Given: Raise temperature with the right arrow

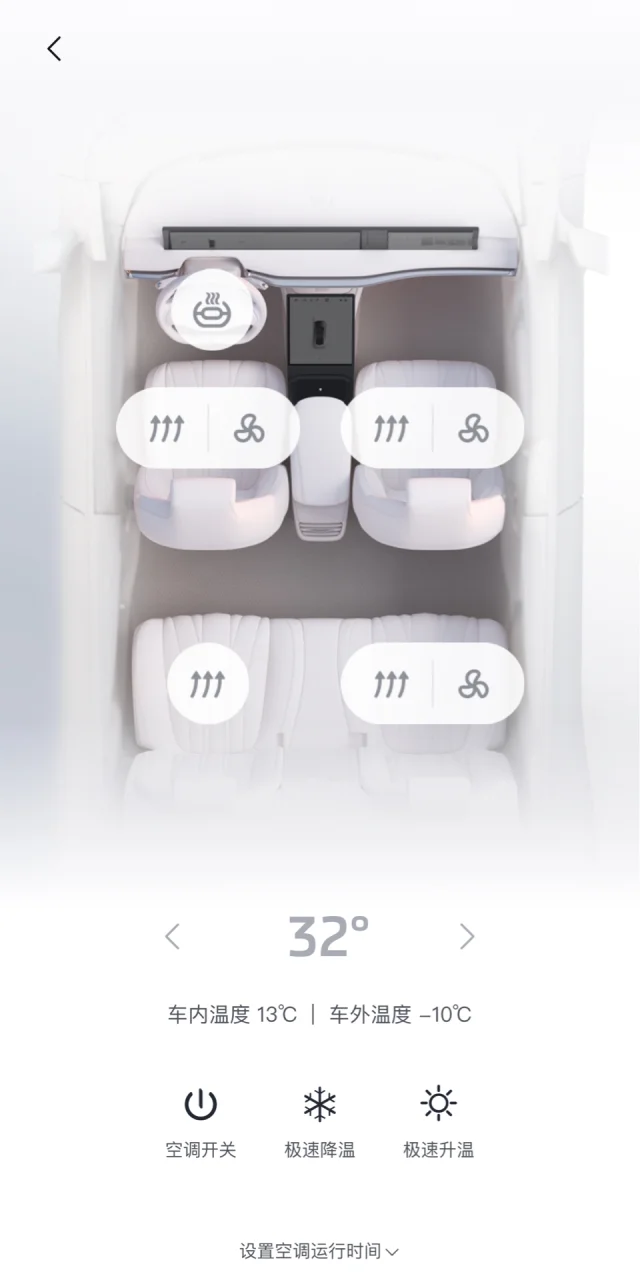Looking at the screenshot, I should pyautogui.click(x=467, y=937).
